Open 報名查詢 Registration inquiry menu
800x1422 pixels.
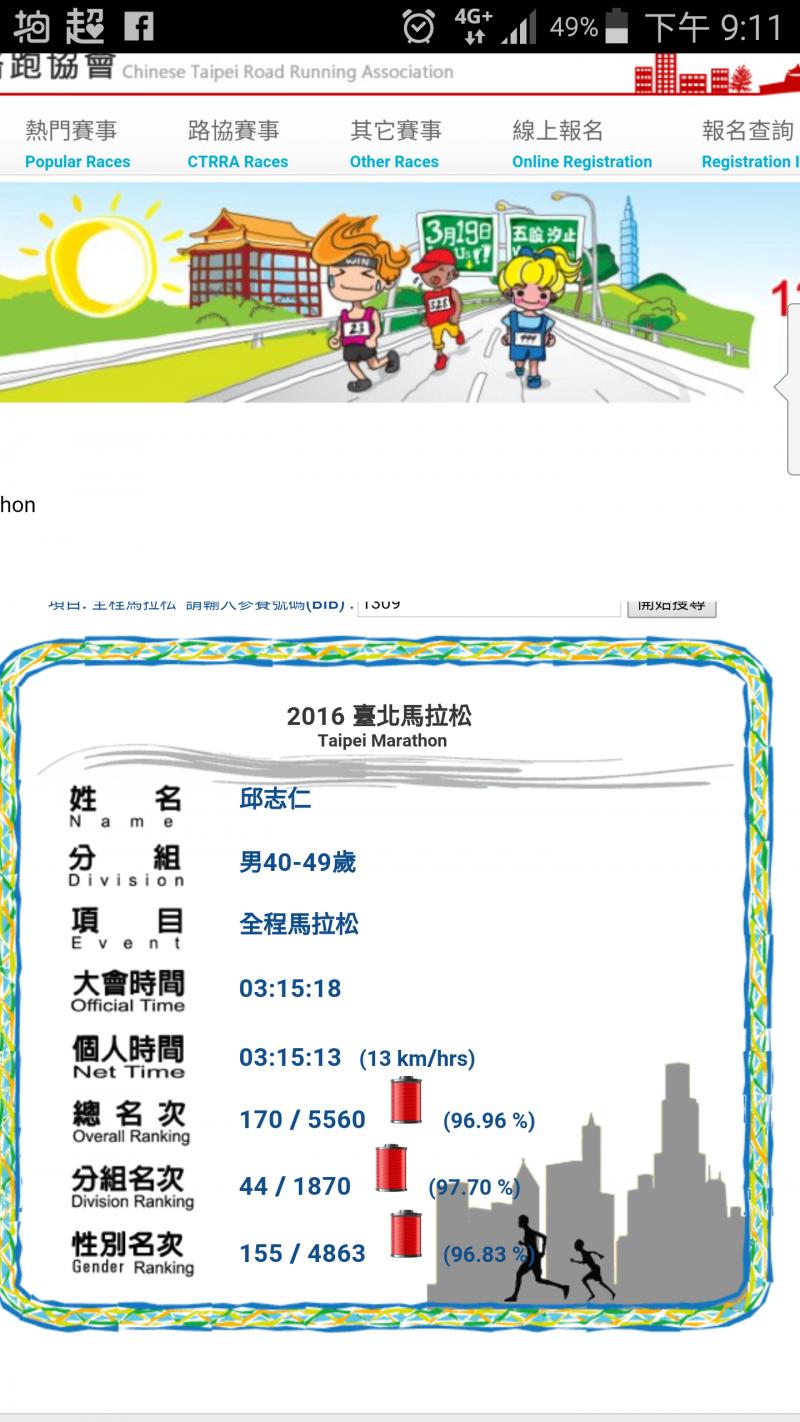click(750, 144)
